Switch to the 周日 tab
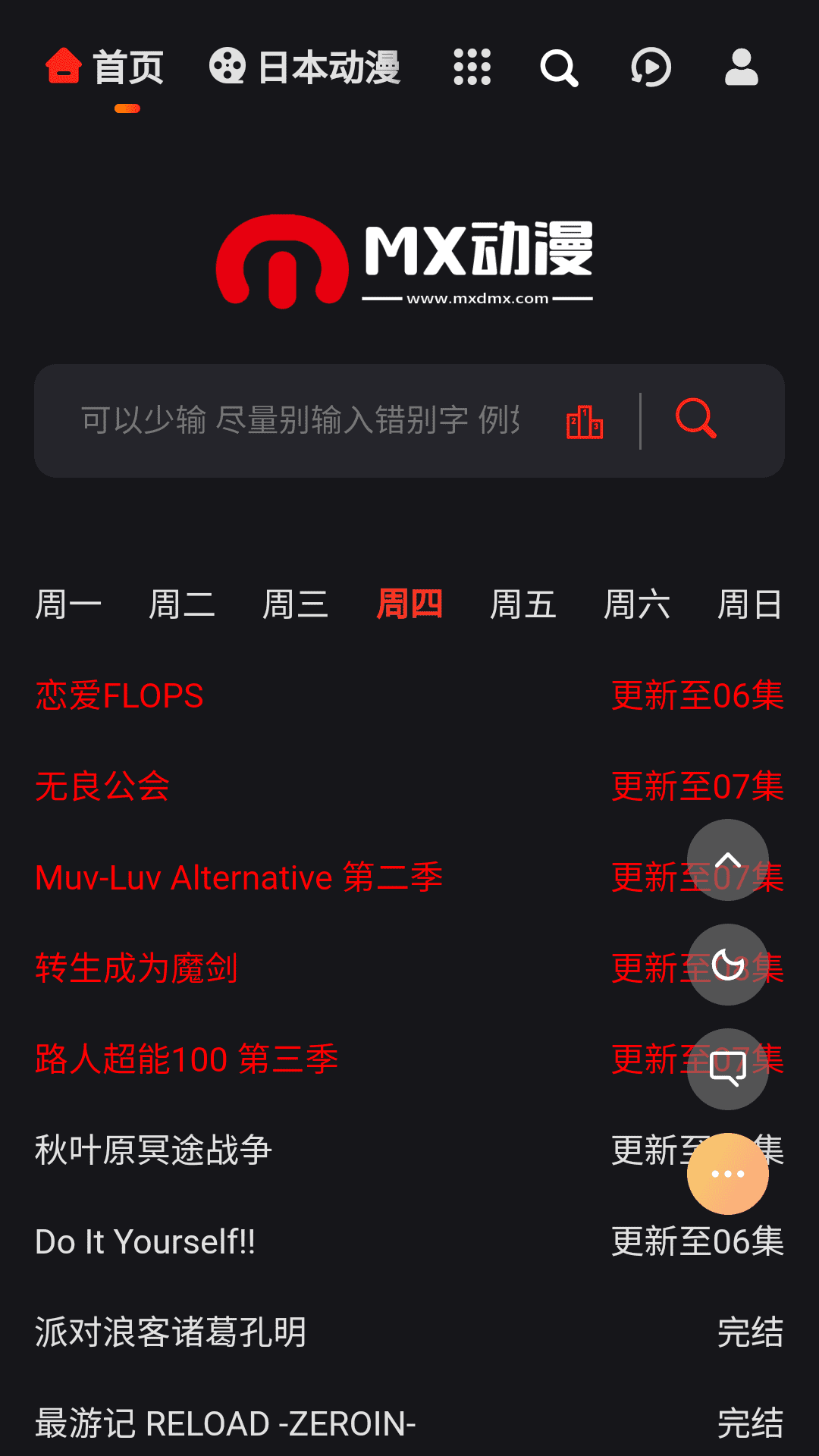The height and width of the screenshot is (1456, 819). [x=751, y=603]
